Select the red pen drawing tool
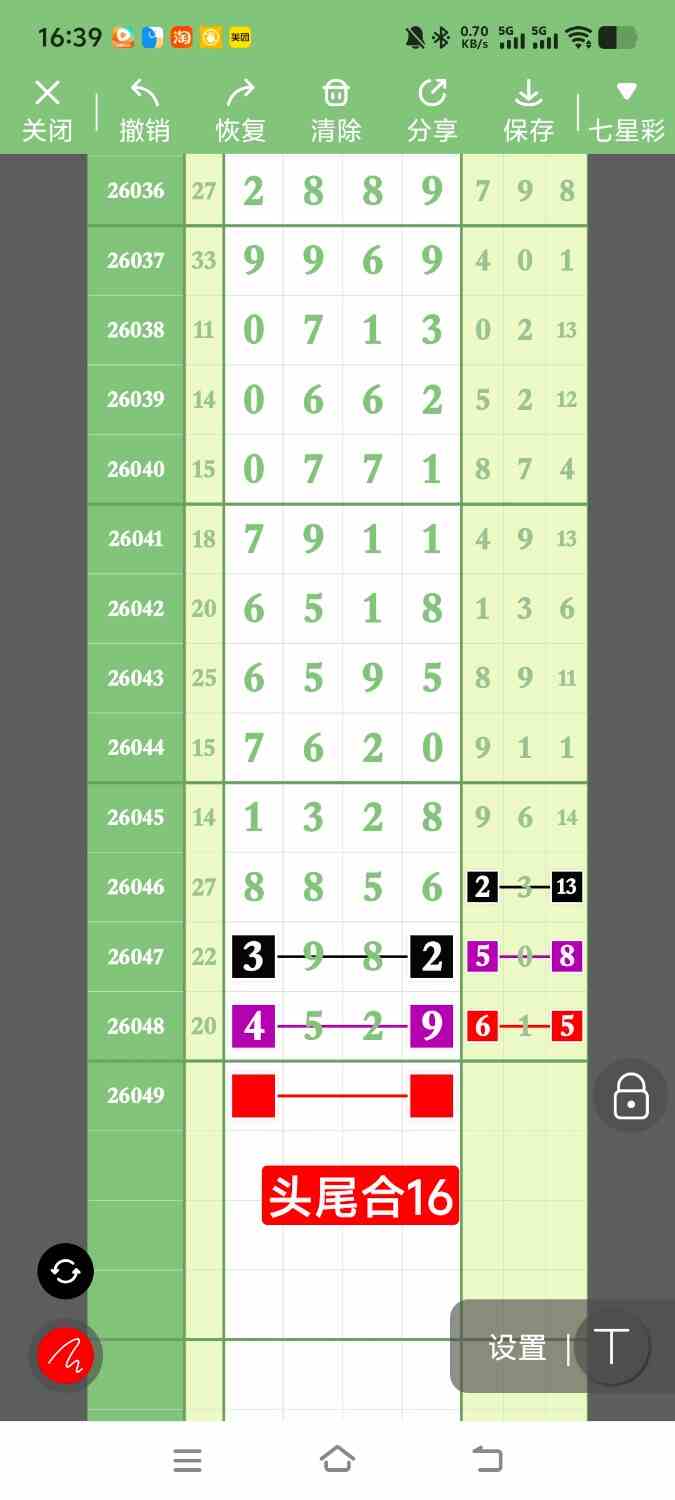Image resolution: width=675 pixels, height=1500 pixels. [65, 1356]
